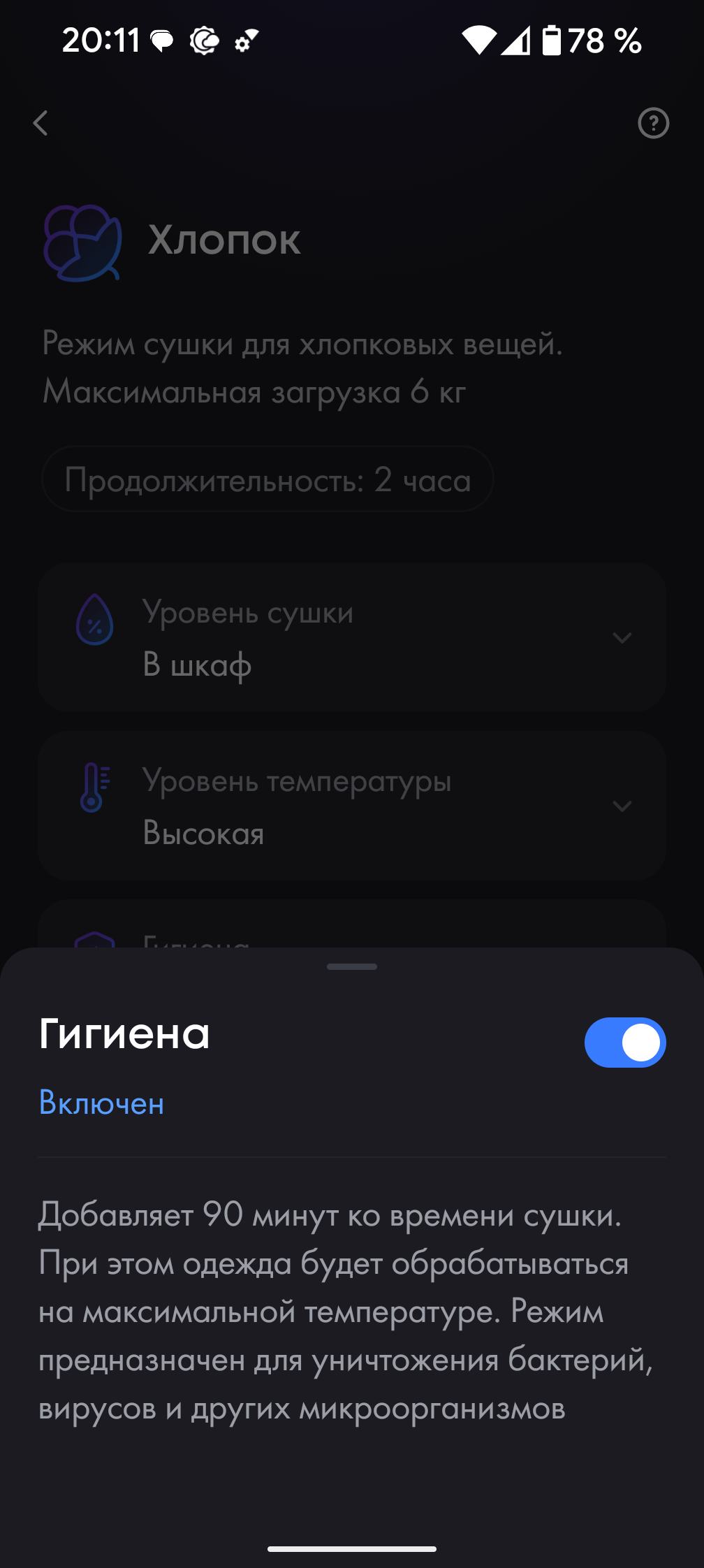Turn off the Гигиена switch
Image resolution: width=704 pixels, height=1568 pixels.
point(624,1043)
